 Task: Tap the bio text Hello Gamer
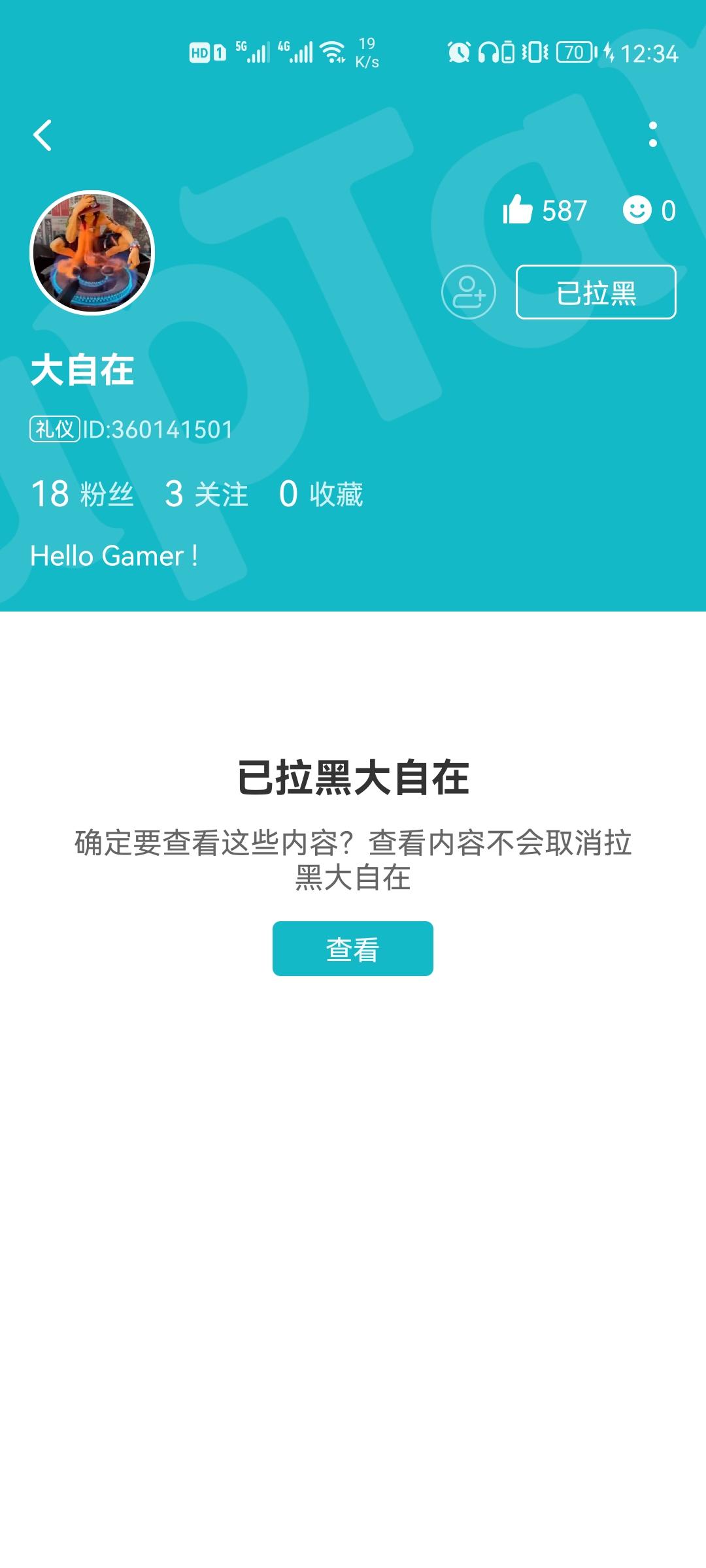[114, 556]
